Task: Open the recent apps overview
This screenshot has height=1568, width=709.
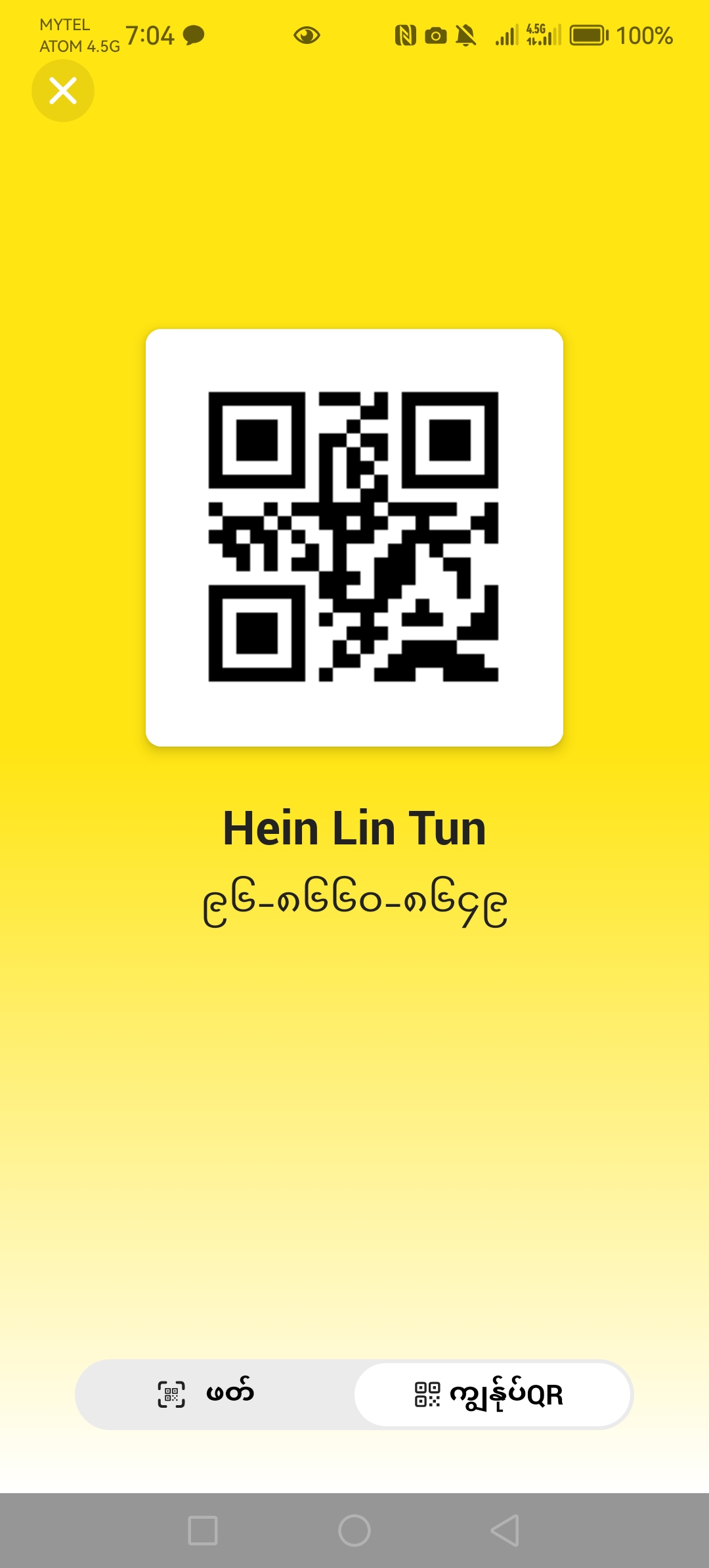Action: pos(203,1531)
